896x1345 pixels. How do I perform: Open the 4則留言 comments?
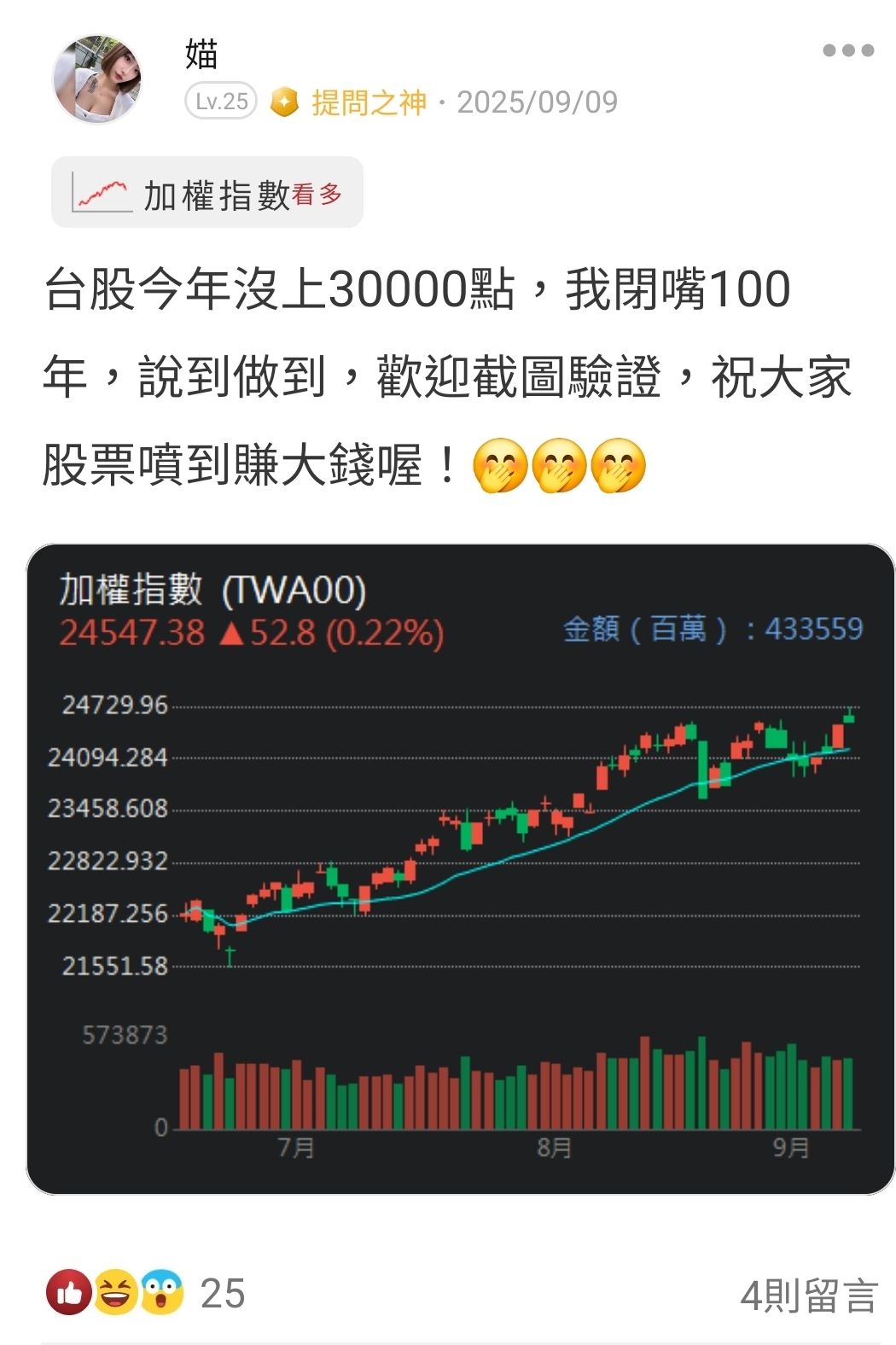pos(807,1296)
